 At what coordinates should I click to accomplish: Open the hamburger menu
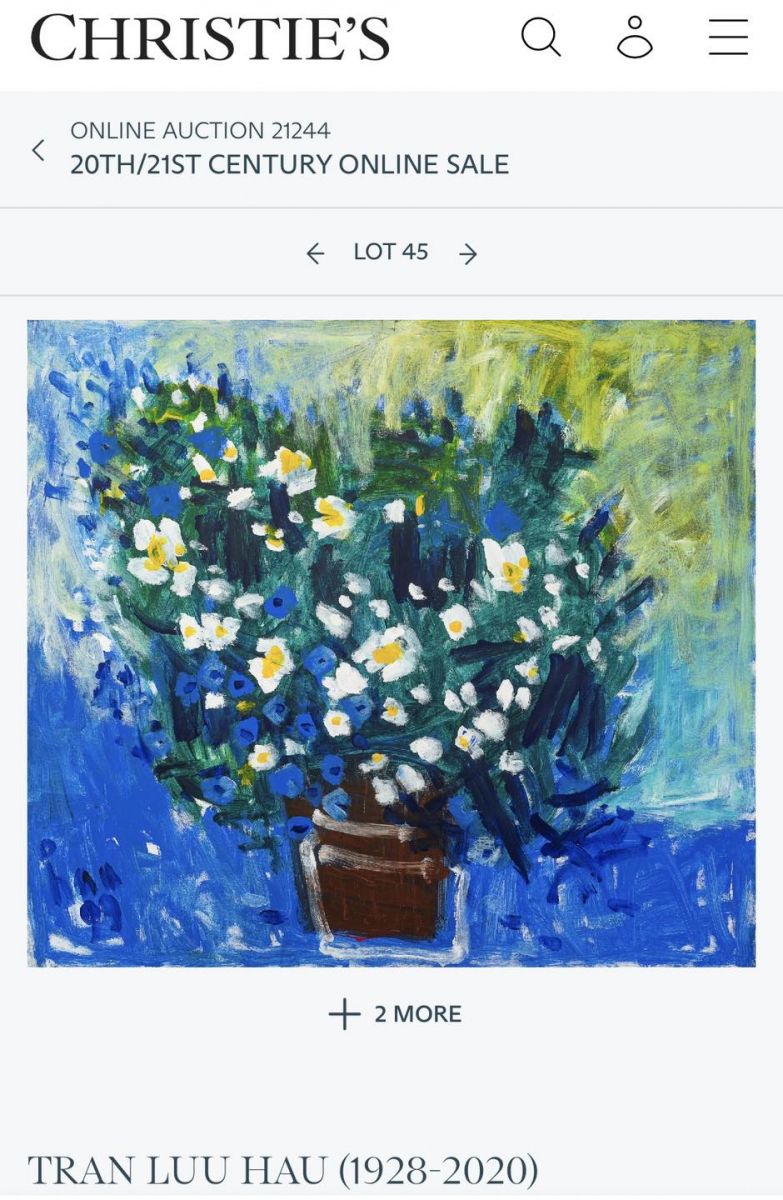[728, 38]
